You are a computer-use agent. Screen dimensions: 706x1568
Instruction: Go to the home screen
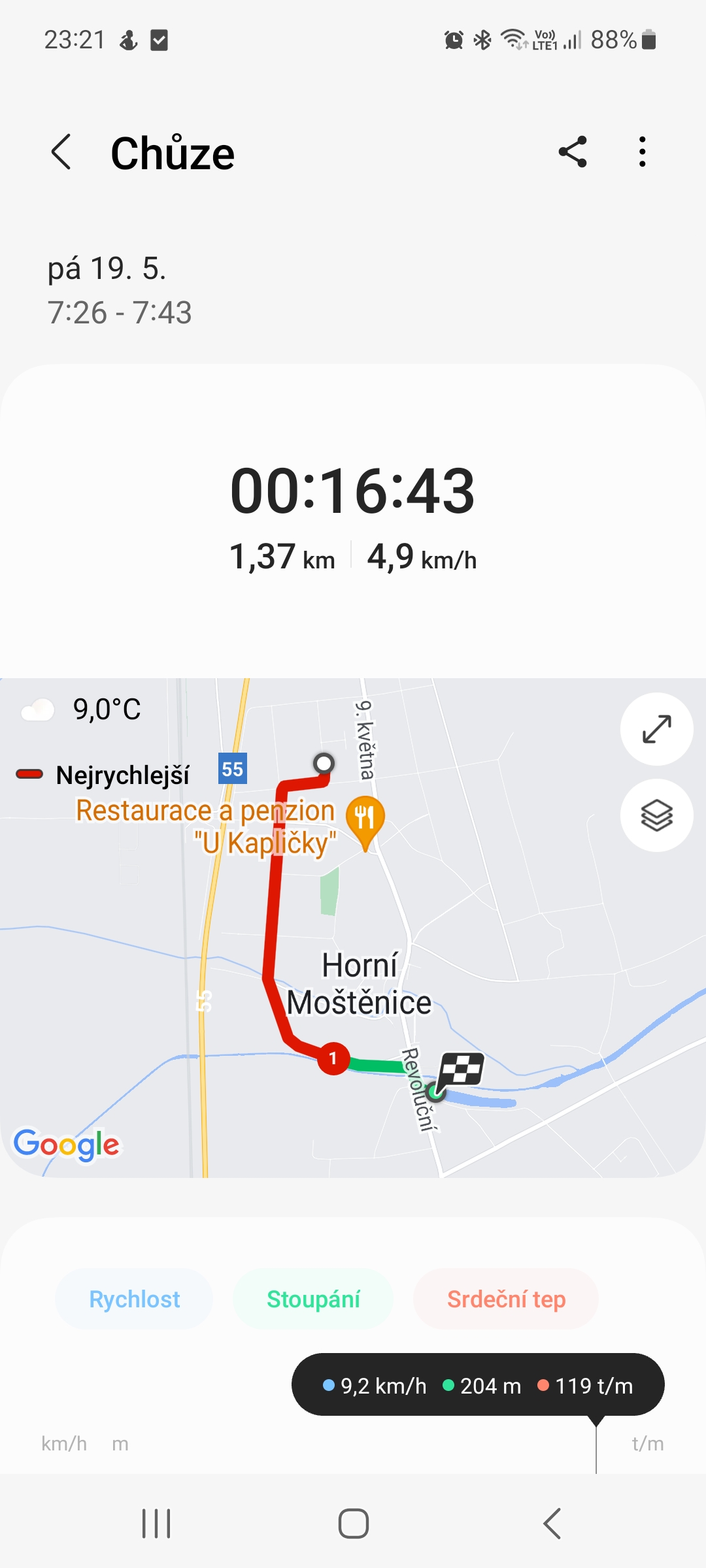(x=353, y=1524)
